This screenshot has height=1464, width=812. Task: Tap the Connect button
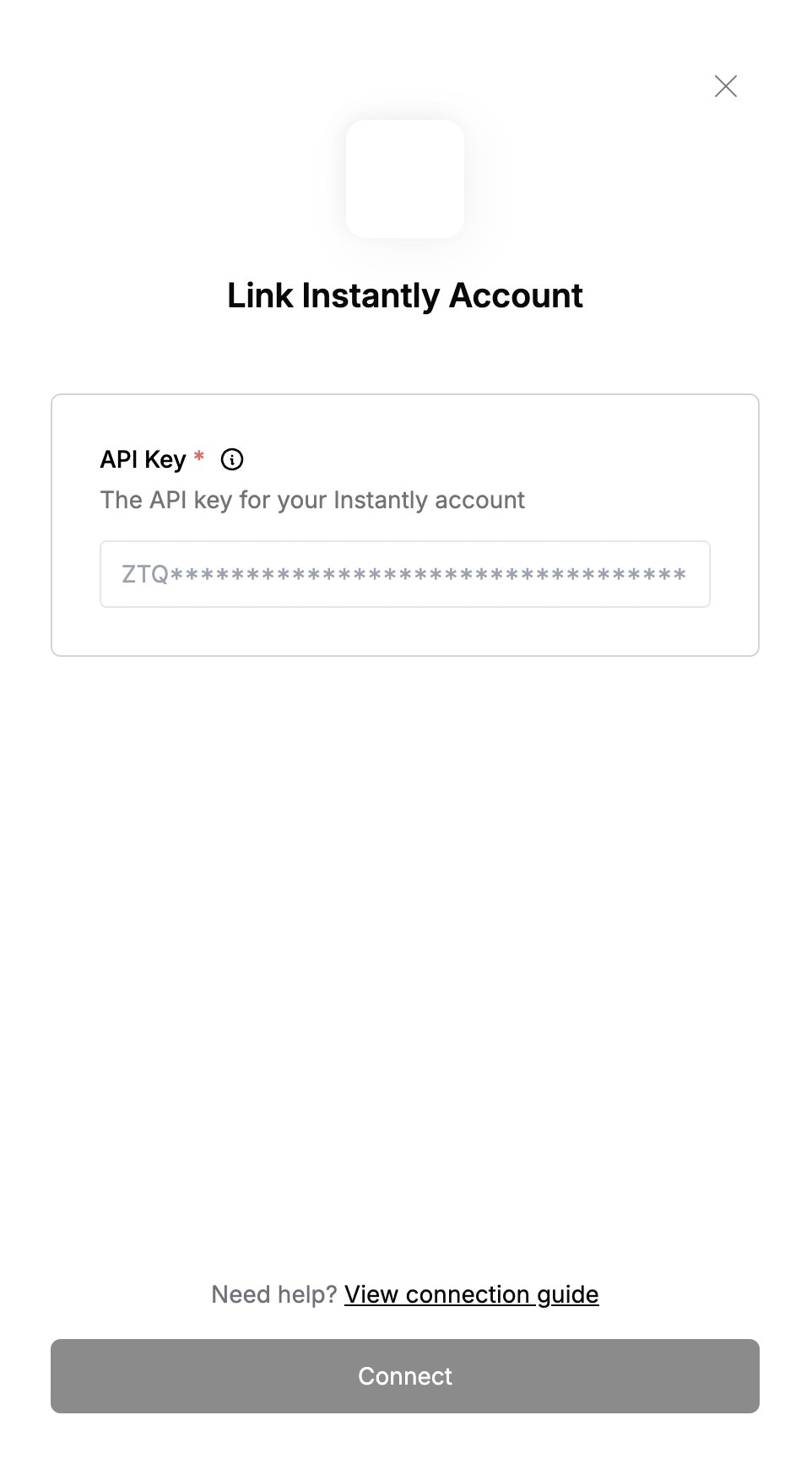(x=405, y=1376)
